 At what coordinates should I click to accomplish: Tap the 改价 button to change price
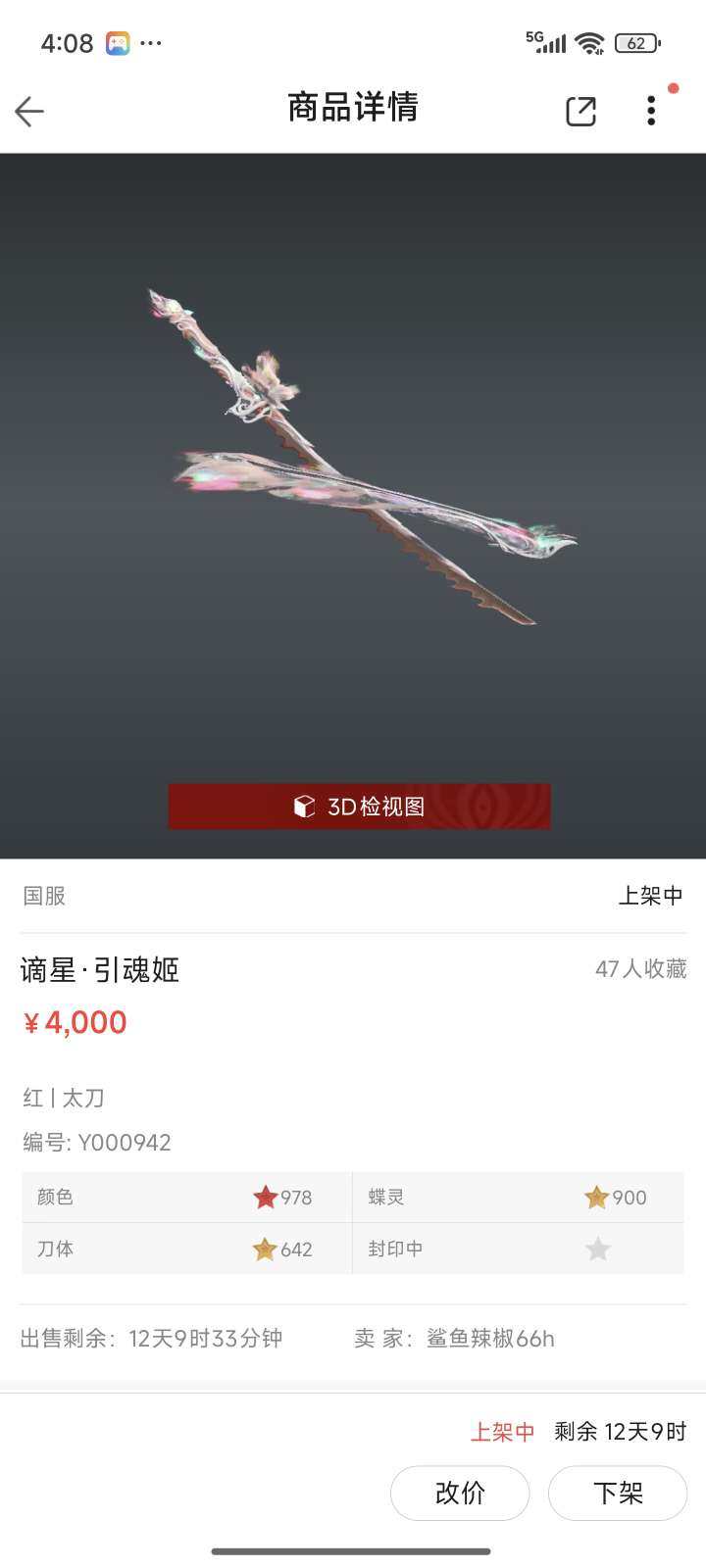459,1493
